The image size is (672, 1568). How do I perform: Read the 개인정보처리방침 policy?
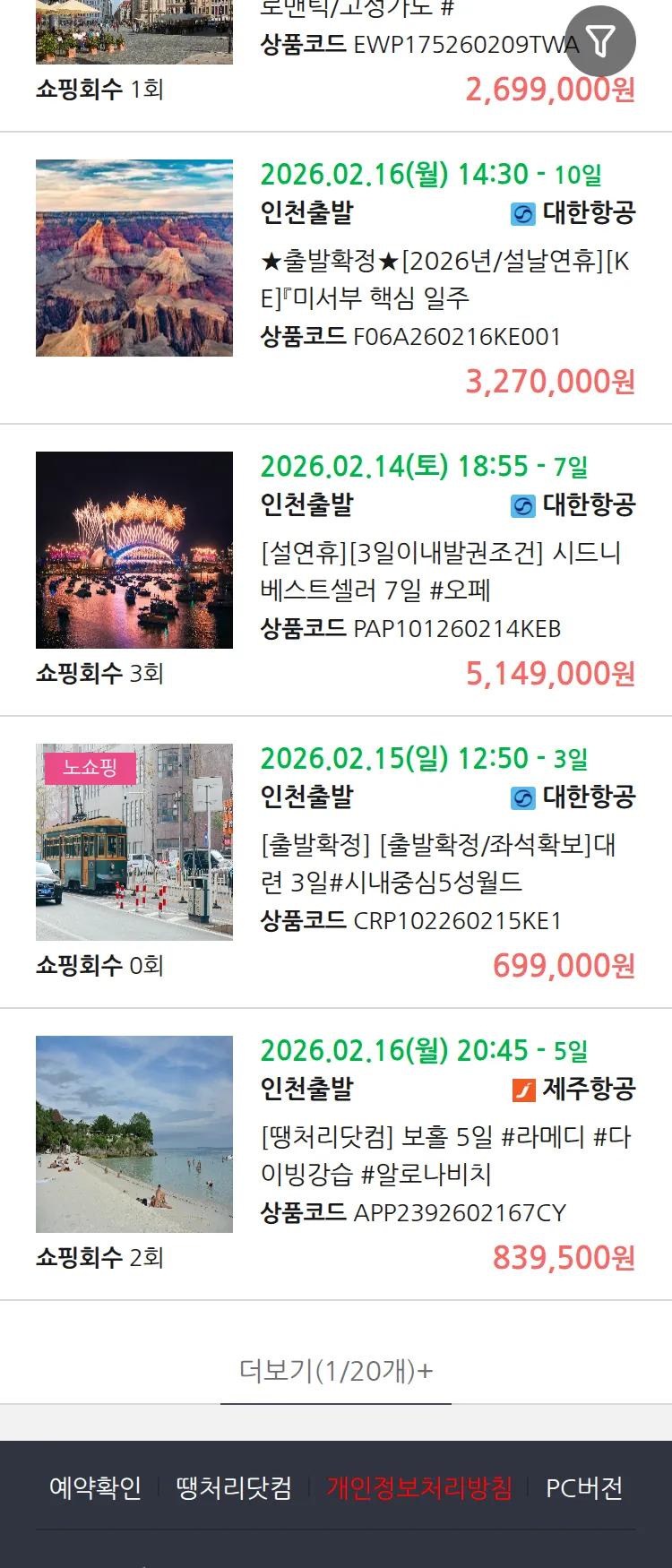coord(419,1488)
